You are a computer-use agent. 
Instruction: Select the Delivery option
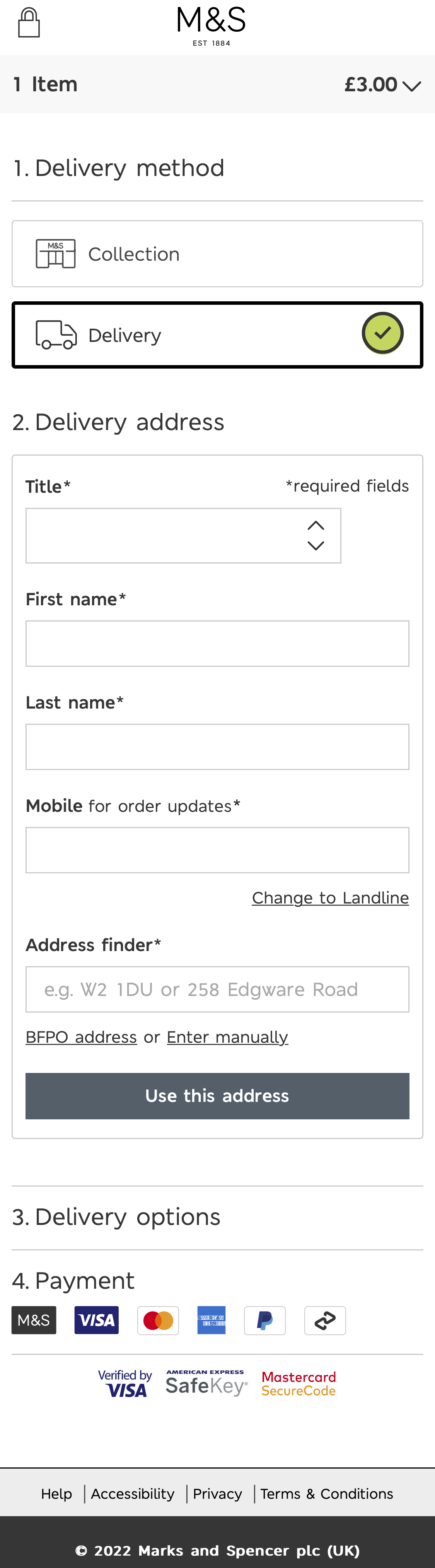tap(217, 335)
